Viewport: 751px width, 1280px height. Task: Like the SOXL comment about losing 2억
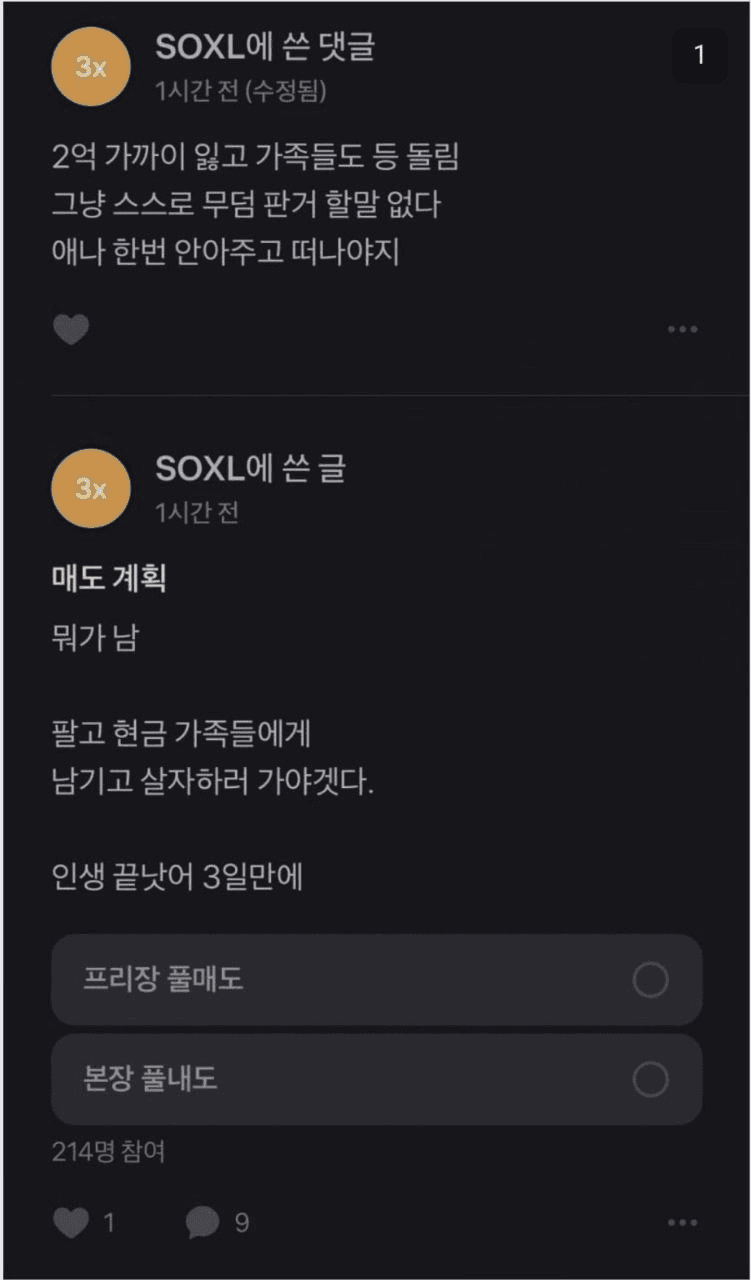pyautogui.click(x=71, y=330)
